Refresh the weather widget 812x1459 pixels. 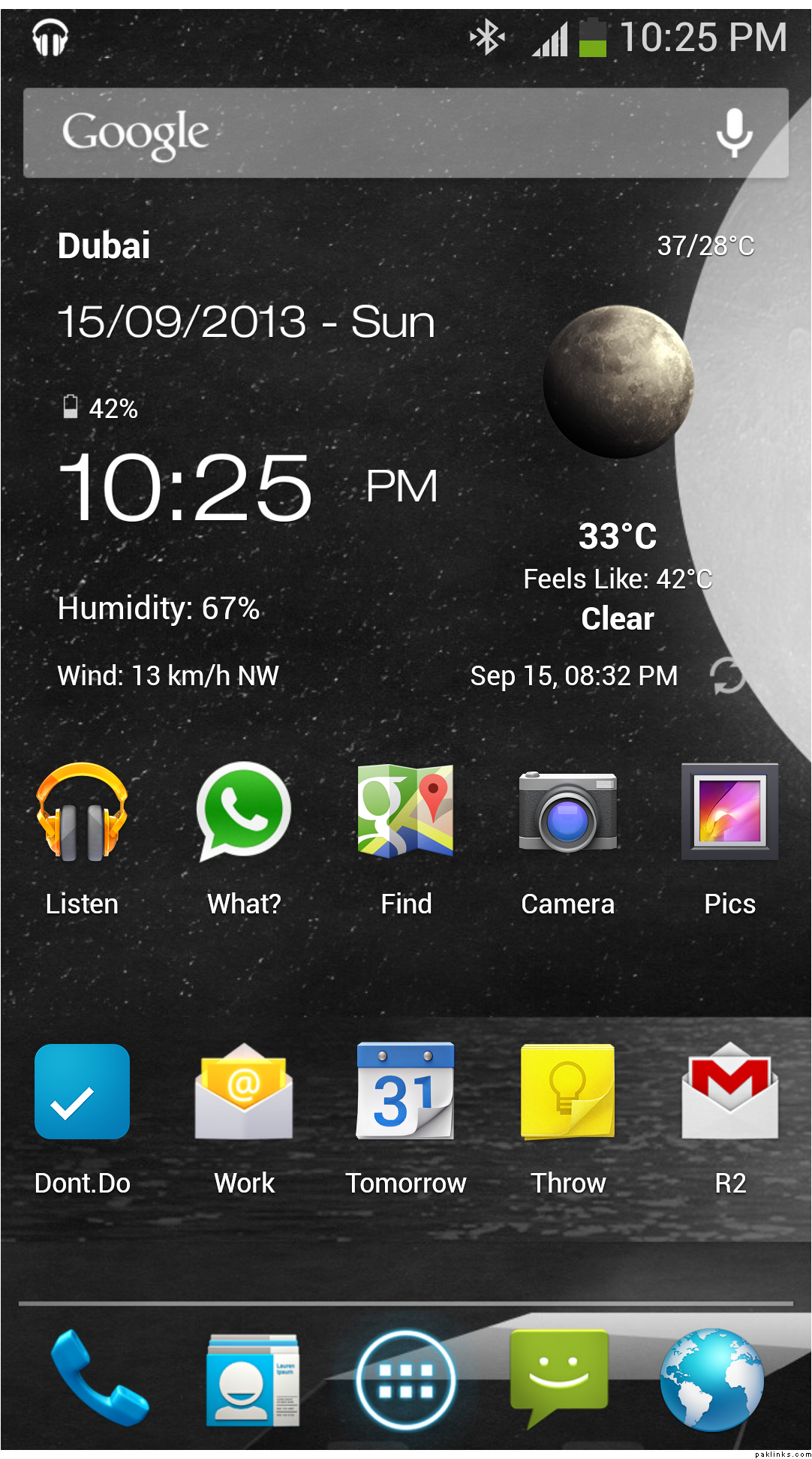pyautogui.click(x=727, y=675)
